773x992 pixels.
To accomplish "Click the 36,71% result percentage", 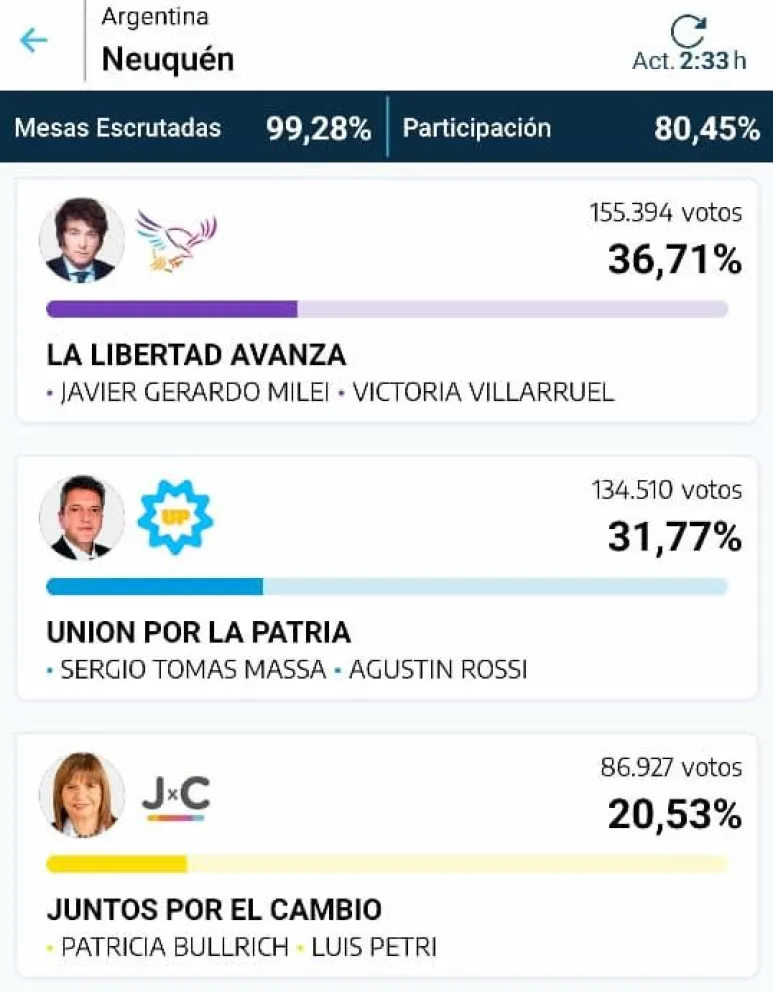I will [676, 258].
